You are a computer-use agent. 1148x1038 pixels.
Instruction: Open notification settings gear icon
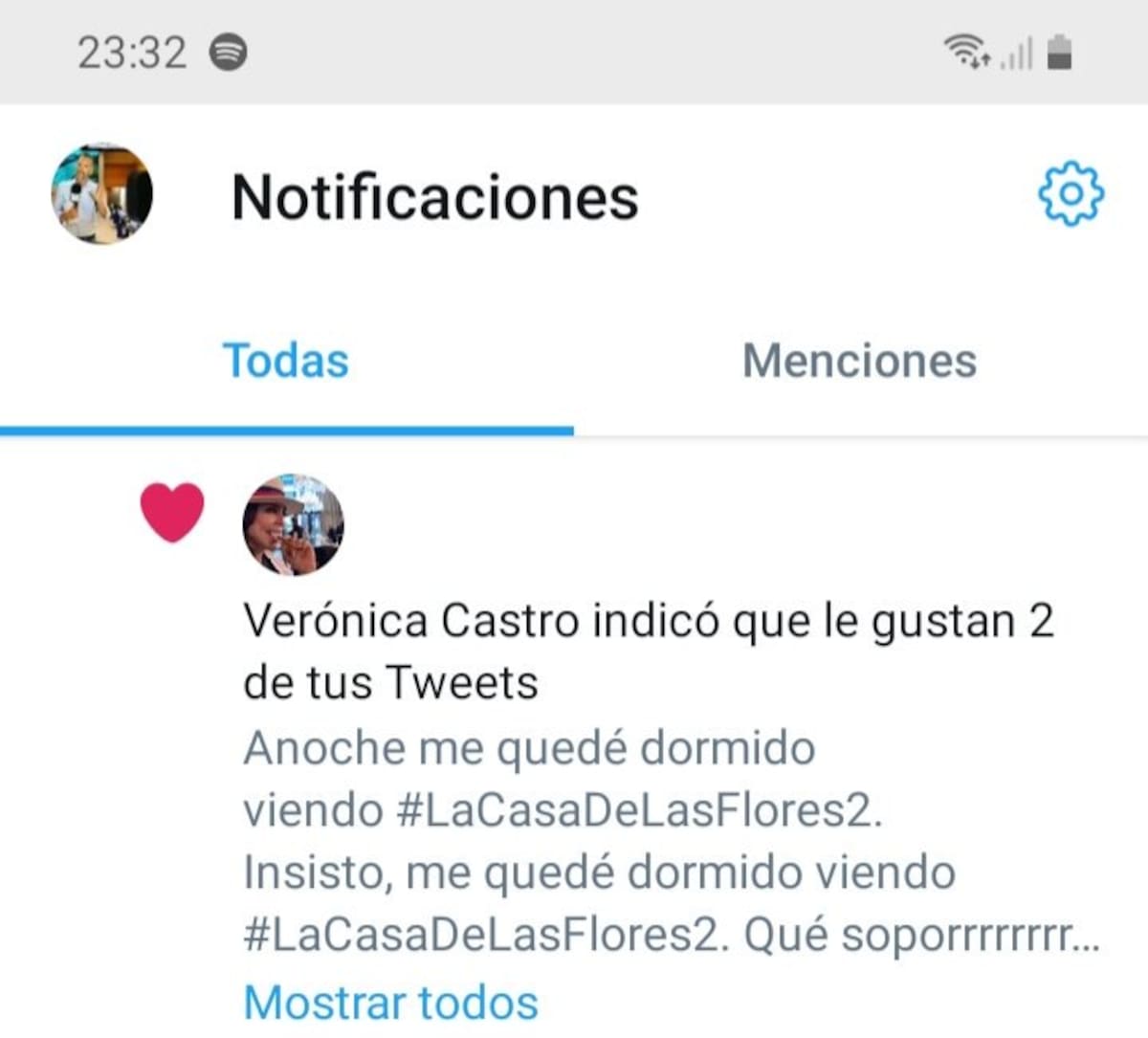pyautogui.click(x=1071, y=194)
